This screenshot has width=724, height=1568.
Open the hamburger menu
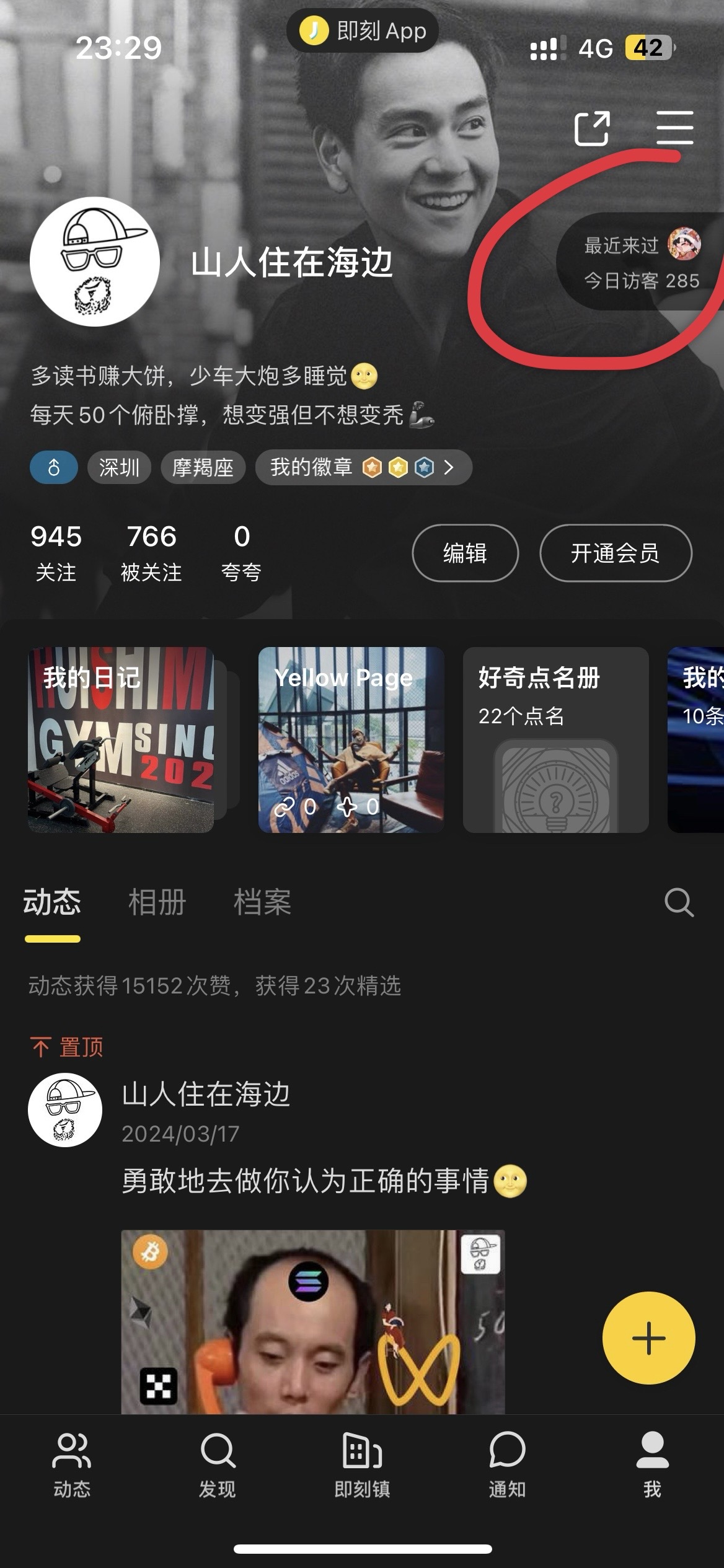point(674,128)
